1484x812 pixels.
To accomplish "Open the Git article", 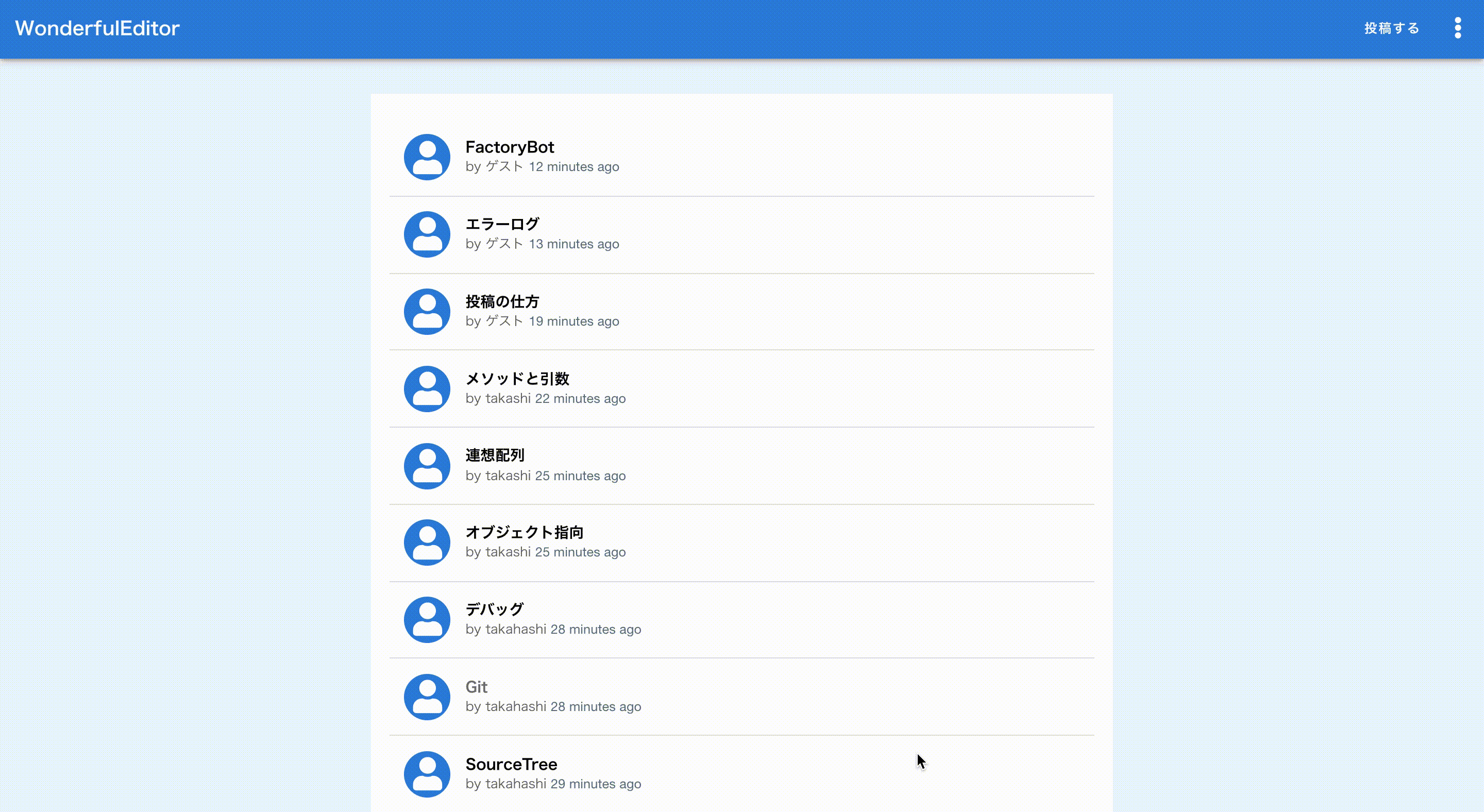I will point(476,686).
